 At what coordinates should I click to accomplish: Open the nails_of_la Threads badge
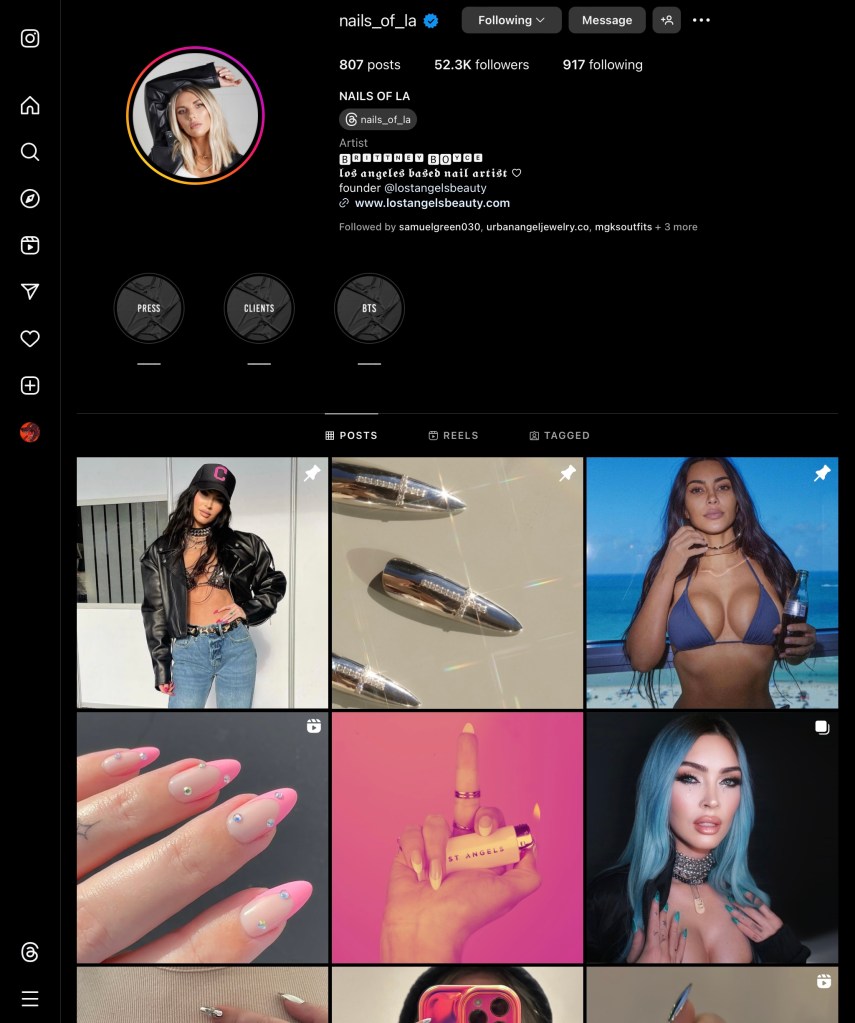pyautogui.click(x=378, y=119)
